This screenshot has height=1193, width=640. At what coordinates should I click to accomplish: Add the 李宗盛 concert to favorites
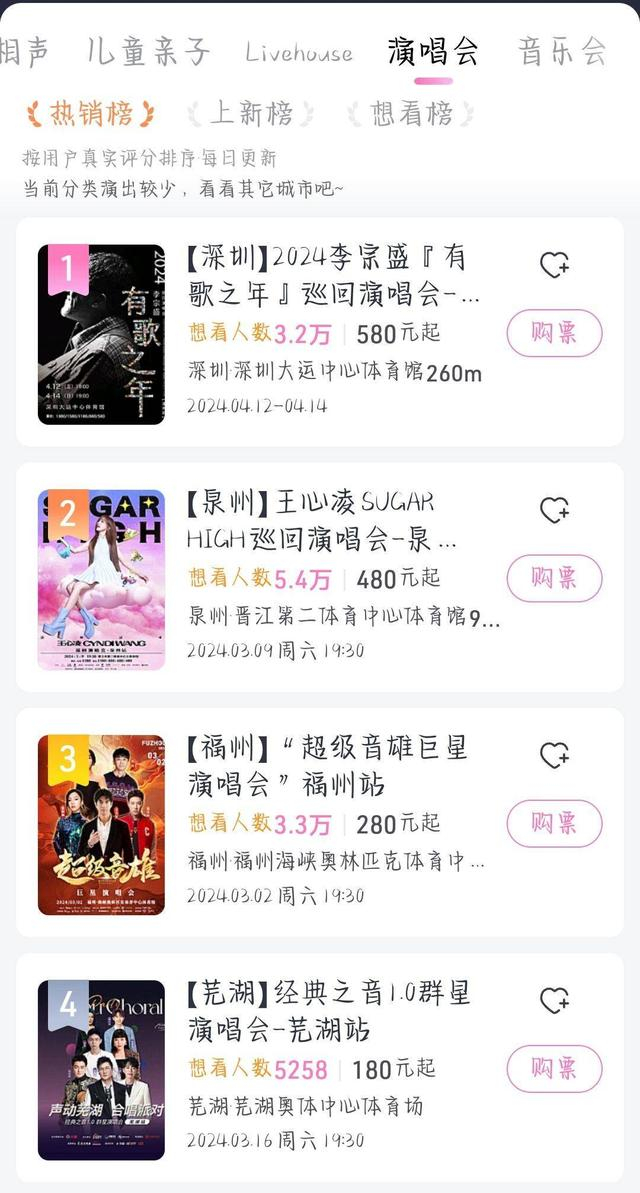pyautogui.click(x=554, y=265)
